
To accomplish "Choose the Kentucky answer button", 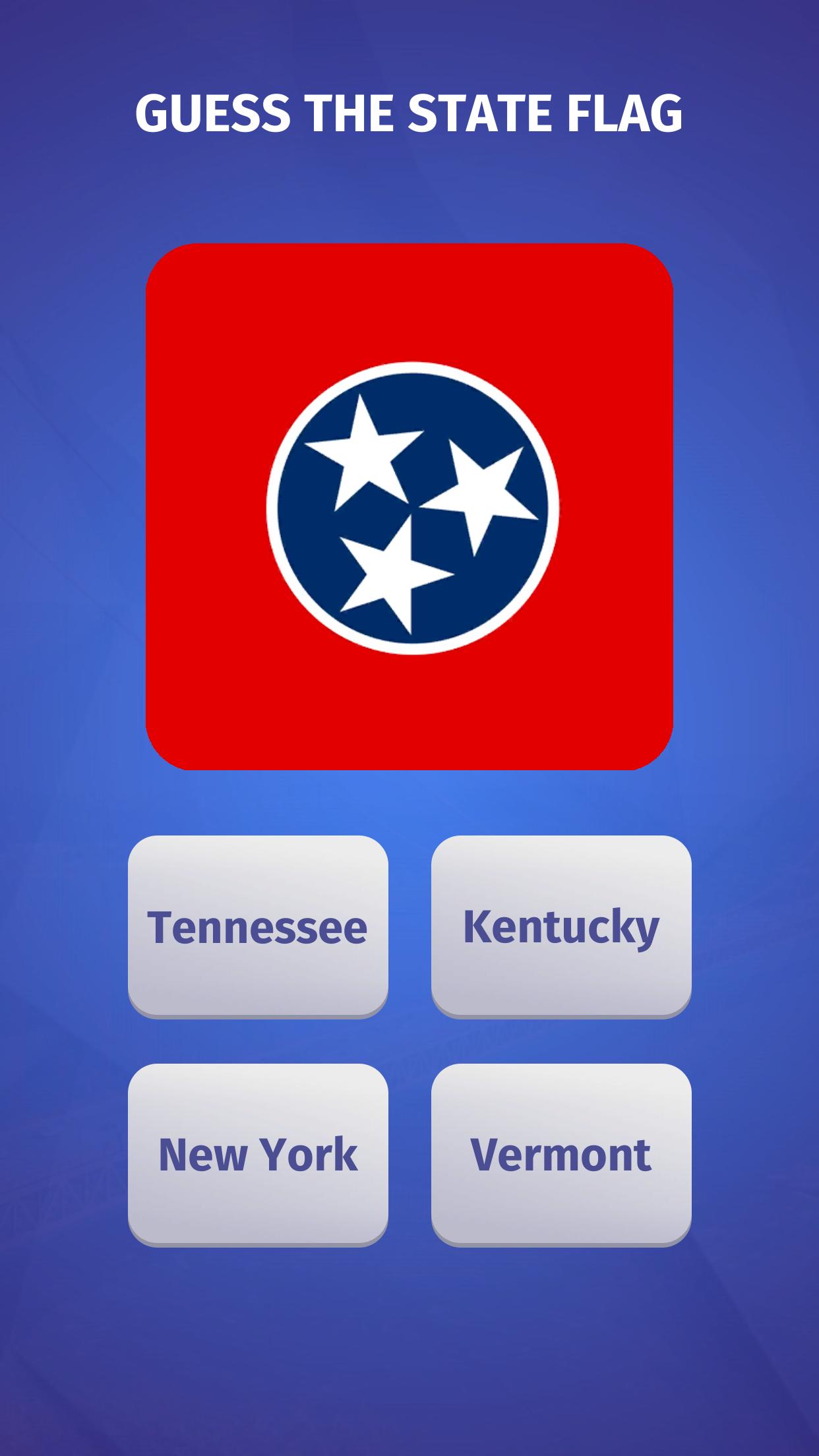I will (561, 926).
